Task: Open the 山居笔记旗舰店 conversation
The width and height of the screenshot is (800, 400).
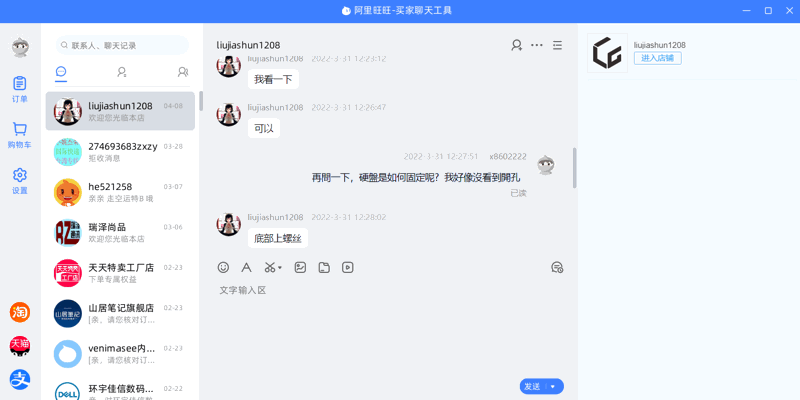Action: point(120,313)
